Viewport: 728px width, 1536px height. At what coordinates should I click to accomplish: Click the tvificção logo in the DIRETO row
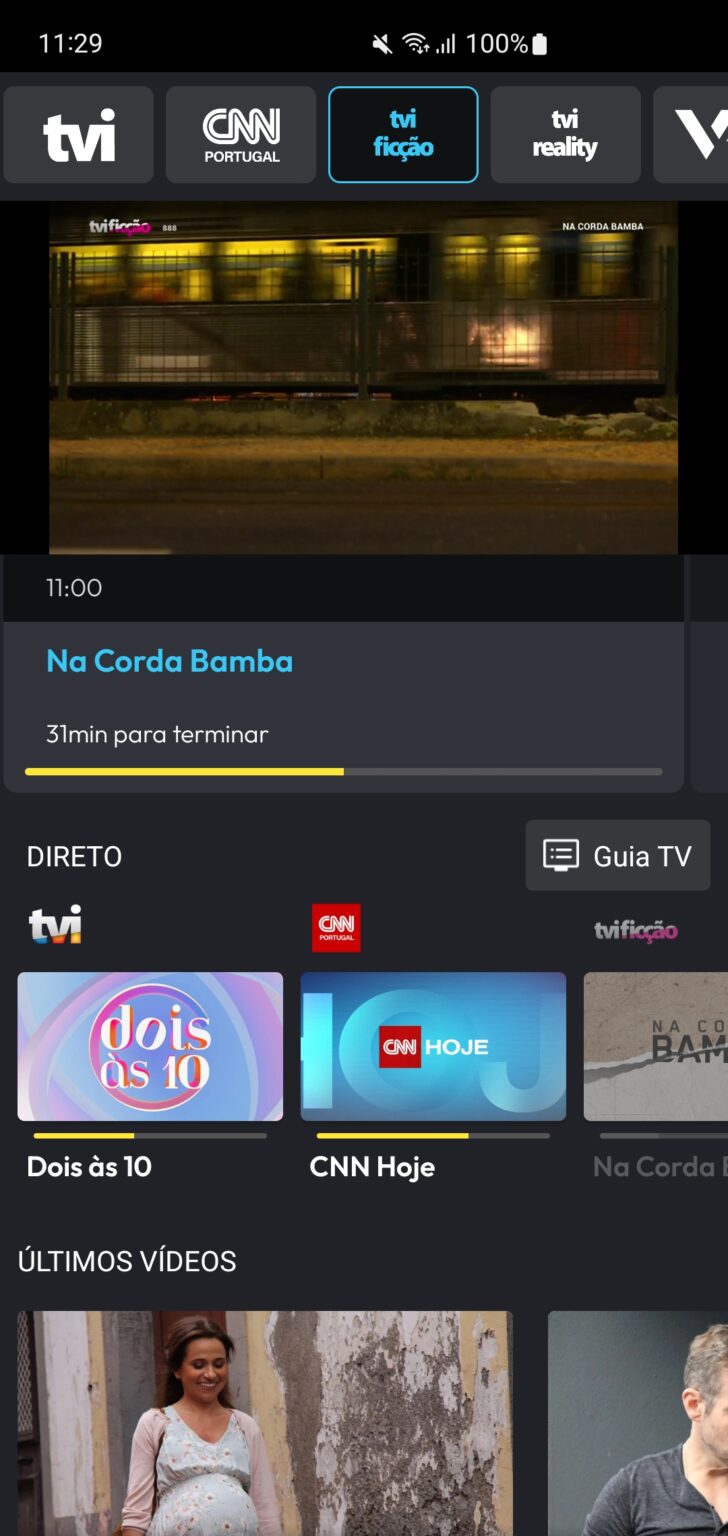638,928
